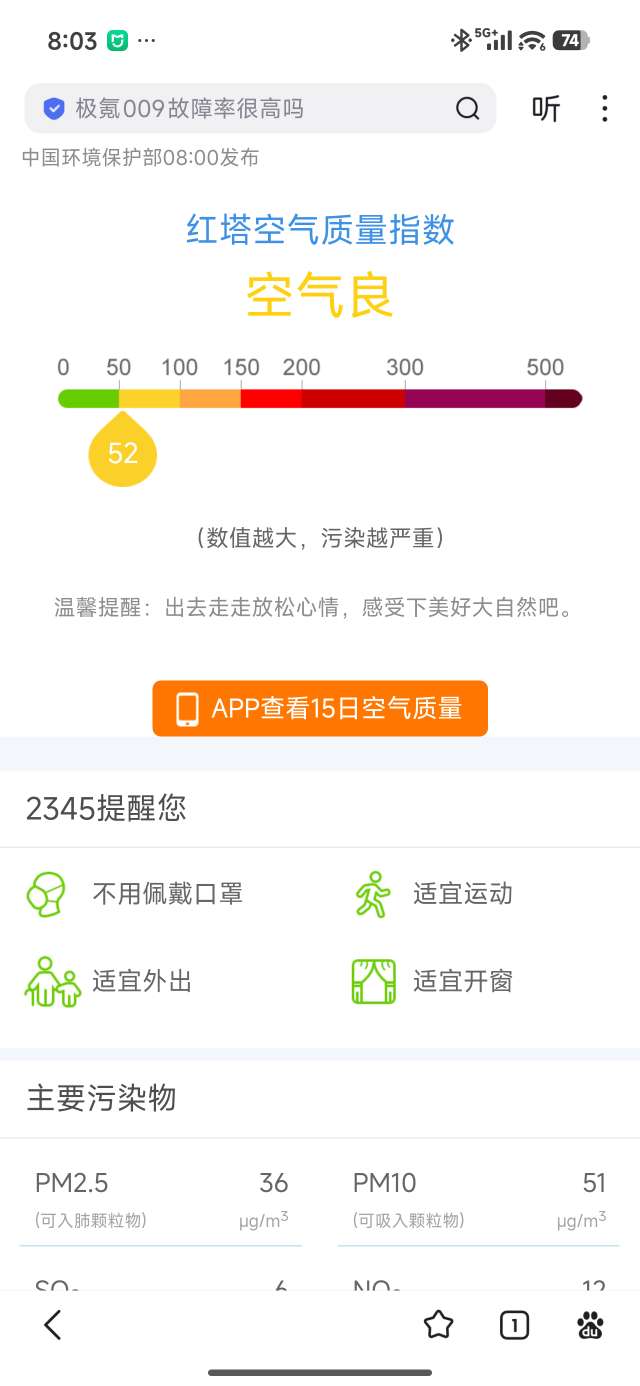Image resolution: width=640 pixels, height=1386 pixels.
Task: Tap APP查看15日空气质量 button
Action: pos(320,709)
